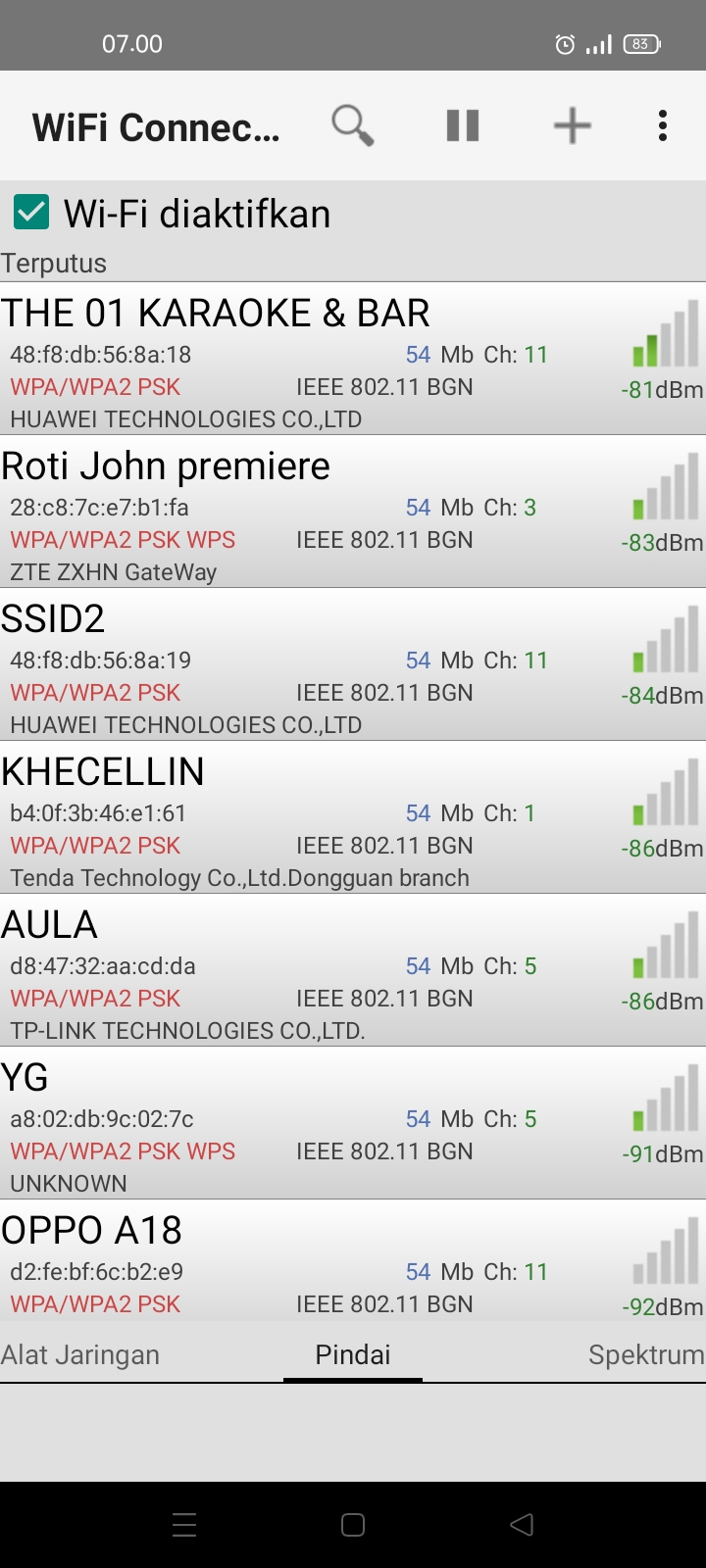Switch to the Alat Jaringan tab
The height and width of the screenshot is (1568, 706).
pos(80,1354)
